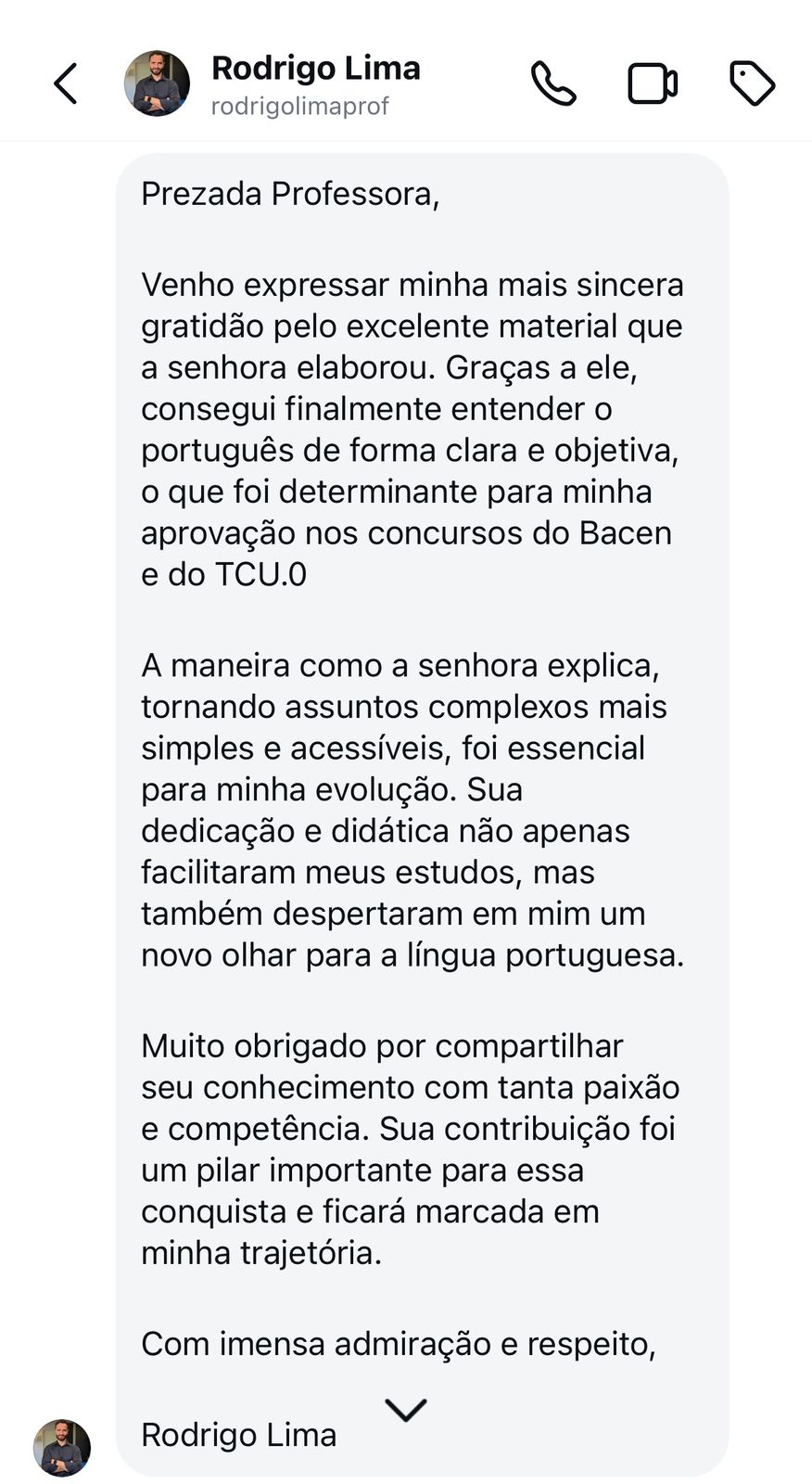Viewport: 812px width, 1484px height.
Task: Tap Rodrigo's avatar beside the message
Action: [x=62, y=1447]
